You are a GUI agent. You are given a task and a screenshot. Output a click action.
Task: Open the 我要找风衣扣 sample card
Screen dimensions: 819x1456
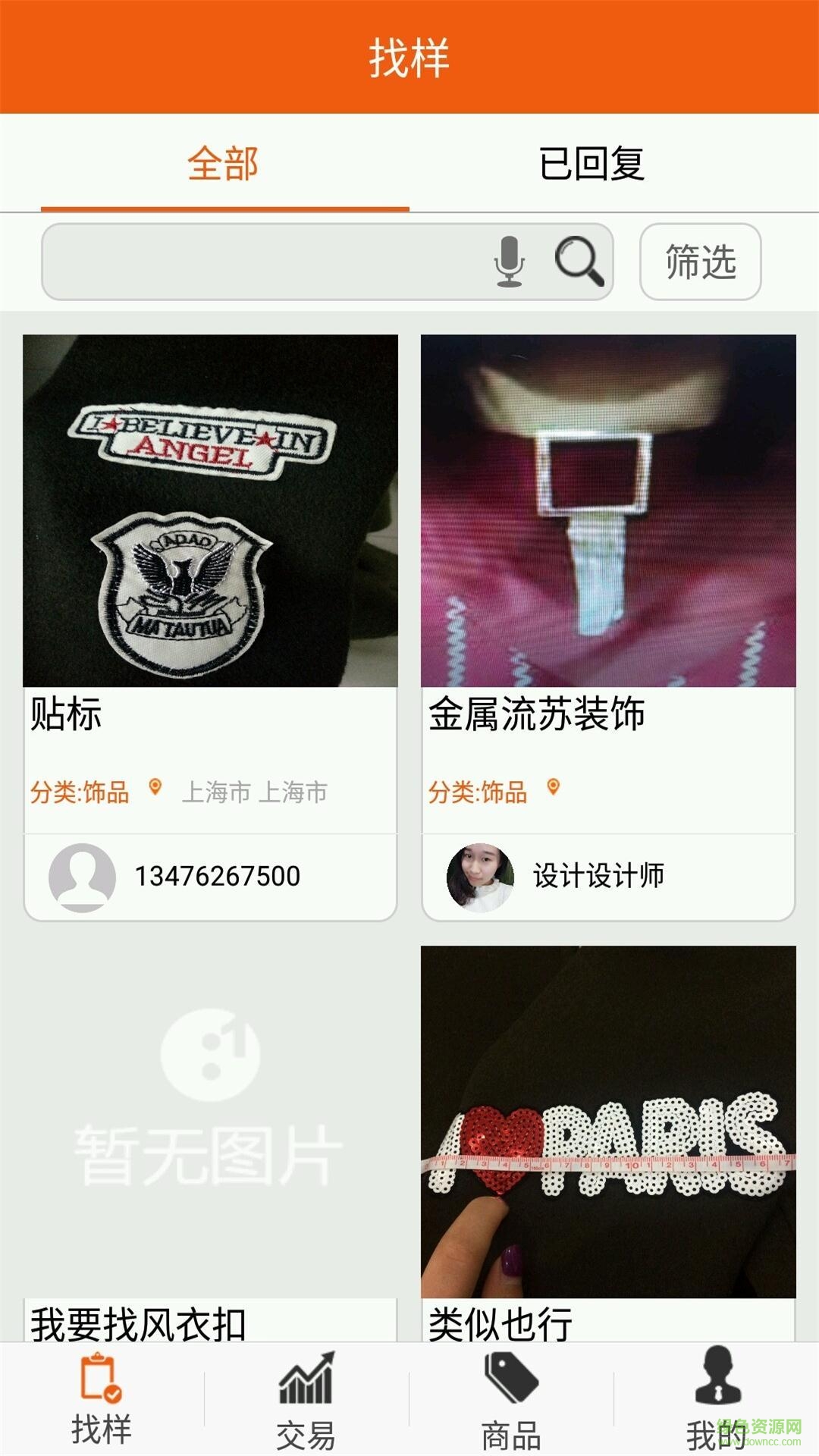pyautogui.click(x=210, y=1137)
